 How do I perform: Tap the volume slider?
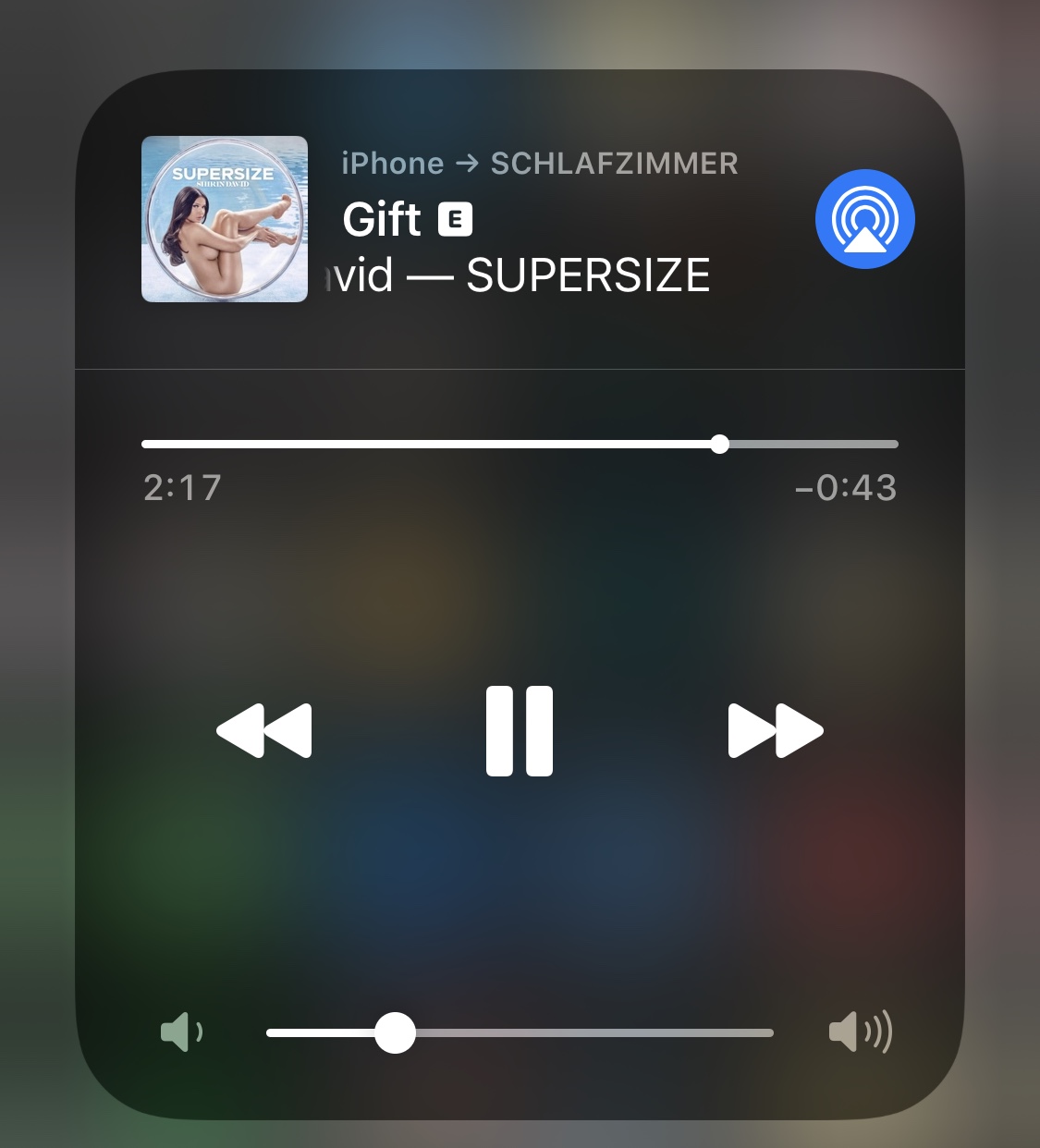[520, 1032]
